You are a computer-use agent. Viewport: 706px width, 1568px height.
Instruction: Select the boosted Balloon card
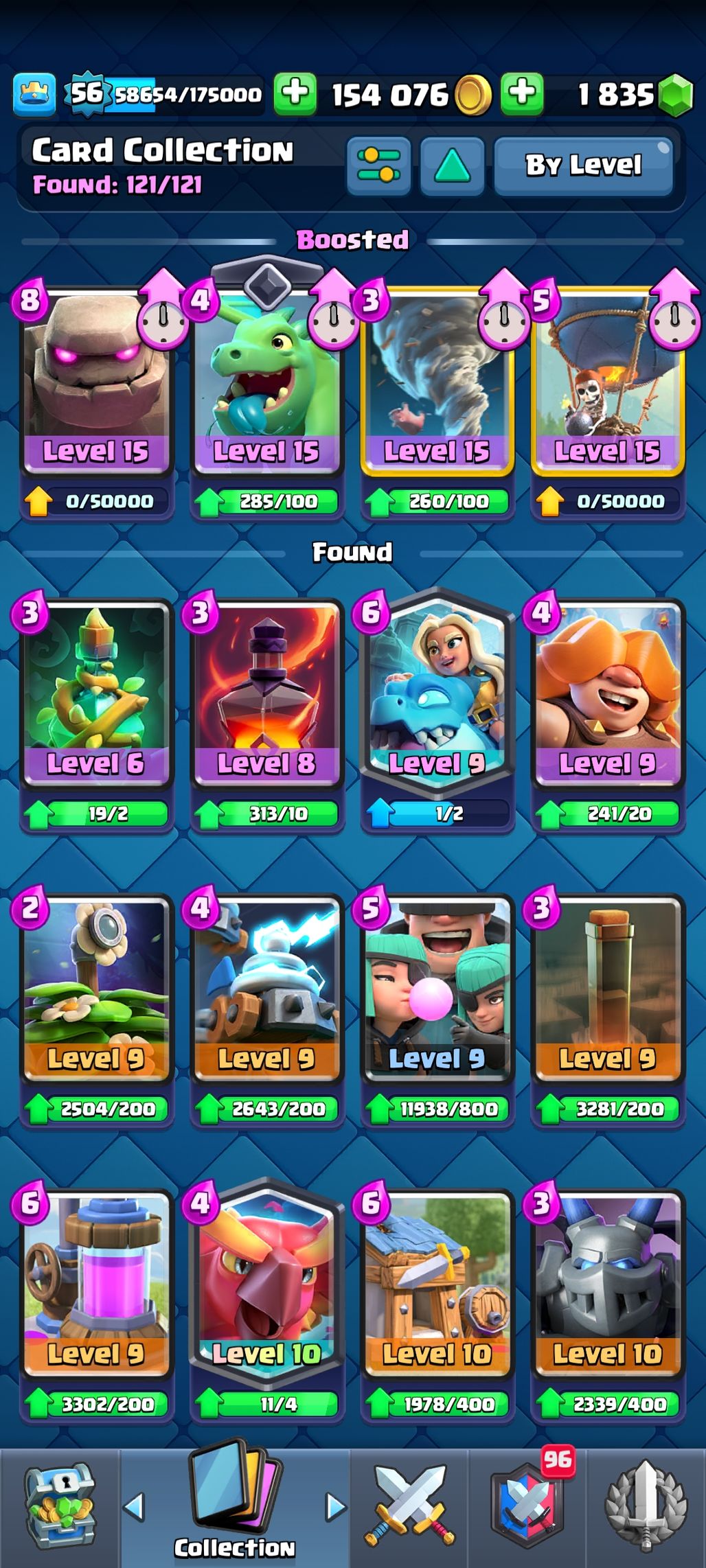(x=607, y=384)
